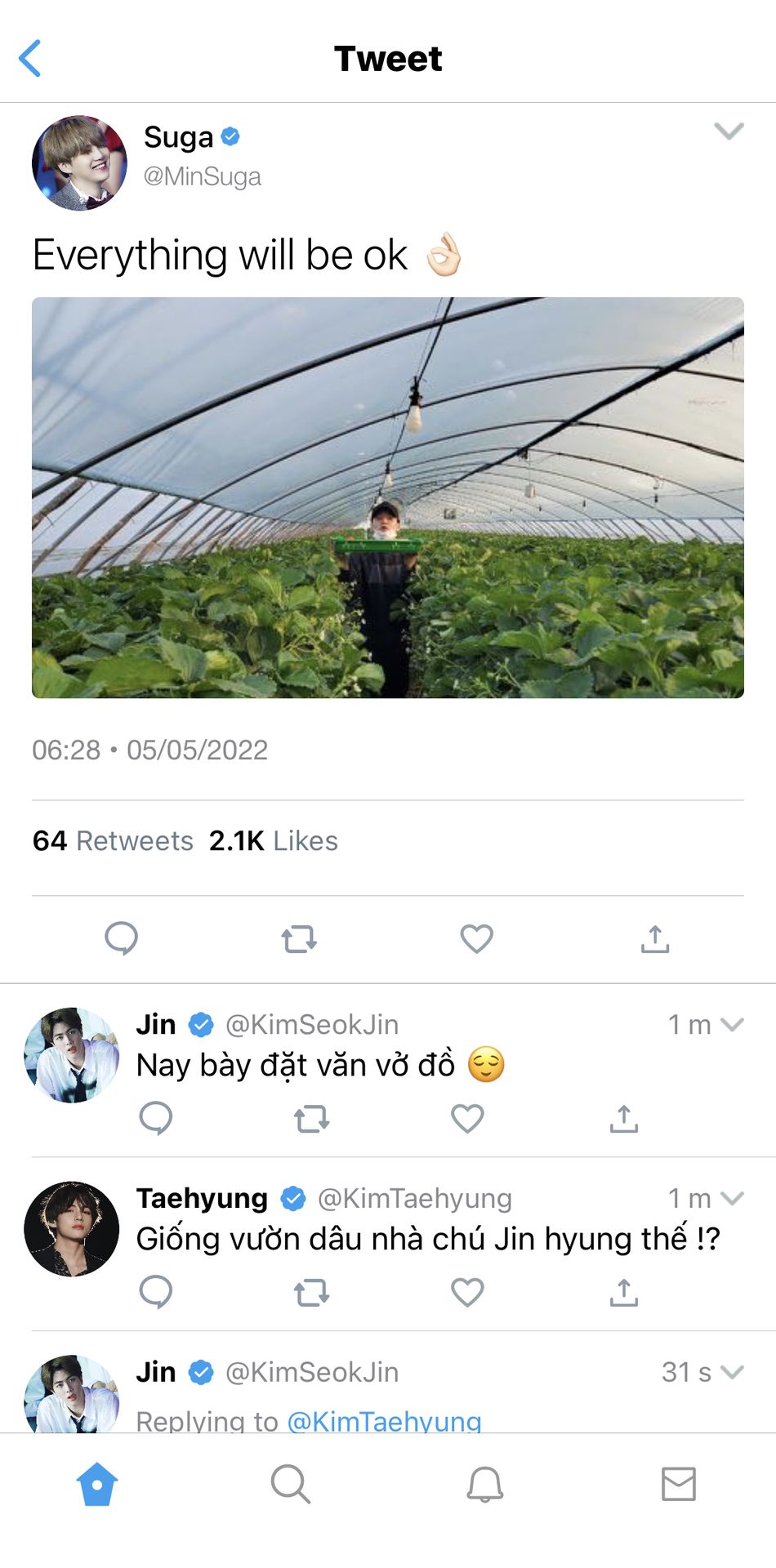Screen dimensions: 776x1568
Task: Reply to Jin's comment "Nay bày đặt văn vở đồ"
Action: pyautogui.click(x=155, y=1118)
